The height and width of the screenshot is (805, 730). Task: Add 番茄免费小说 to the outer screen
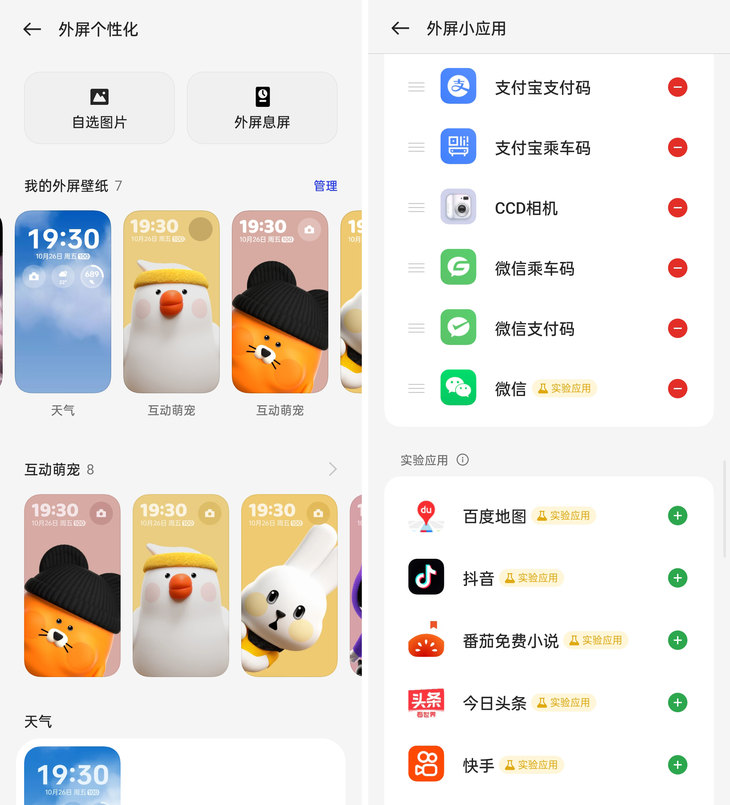pos(677,640)
